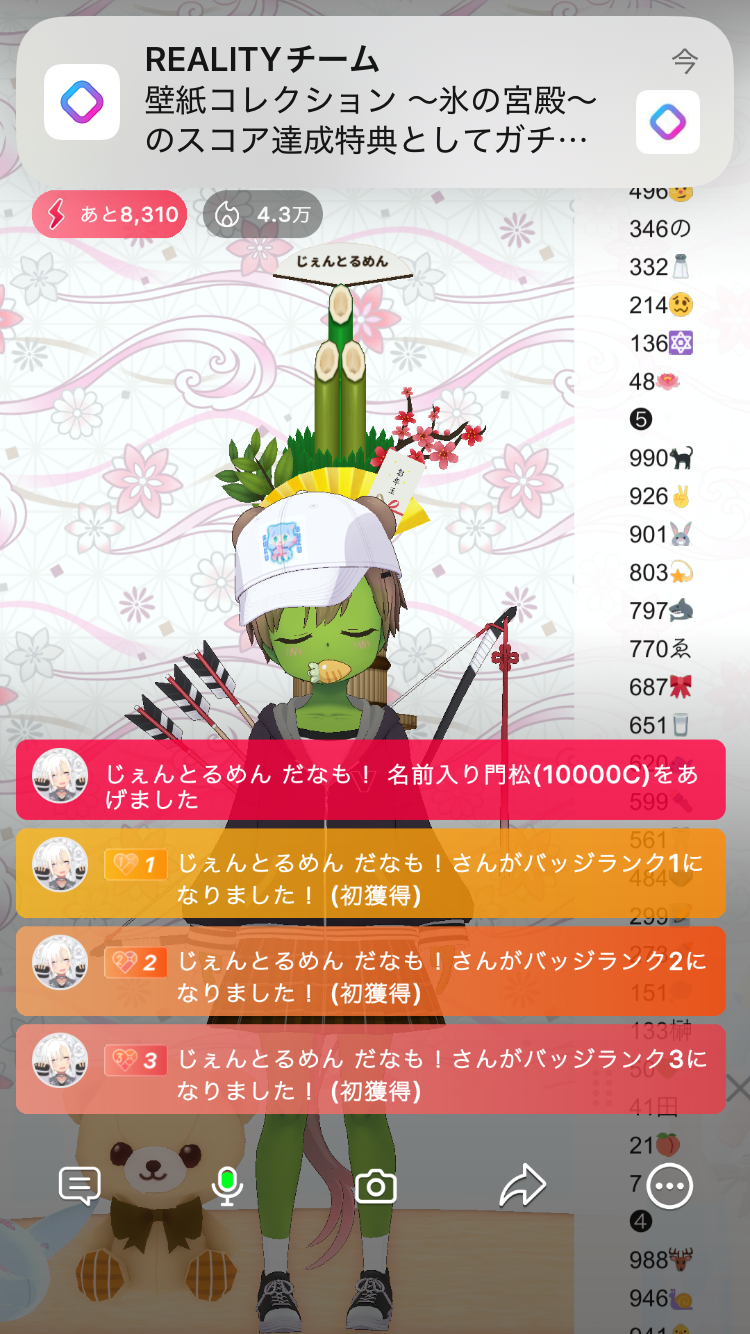The width and height of the screenshot is (750, 1334).
Task: Open the comment input icon
Action: click(x=79, y=1186)
